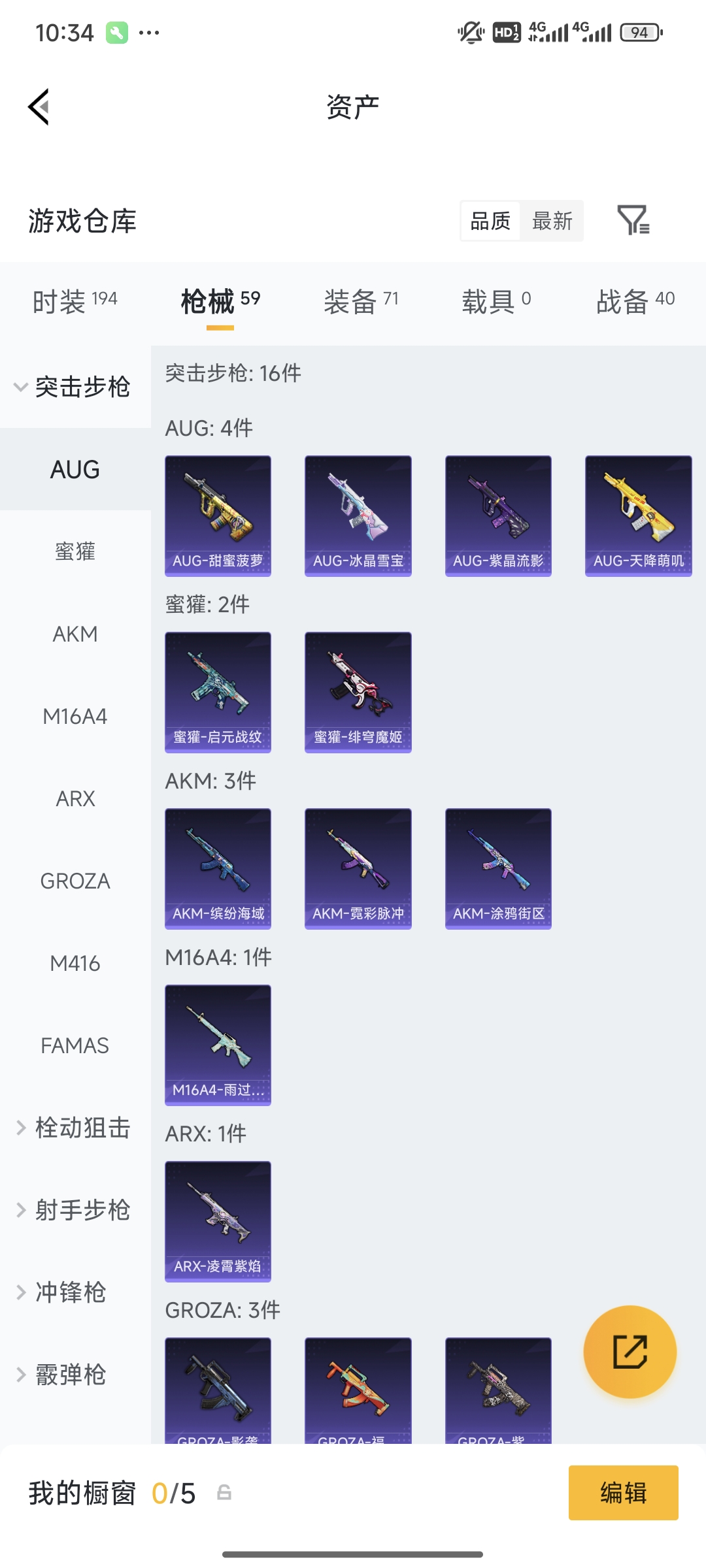Open the AKM-霓彩脉冲 skin
Image resolution: width=706 pixels, height=1568 pixels.
pos(358,868)
